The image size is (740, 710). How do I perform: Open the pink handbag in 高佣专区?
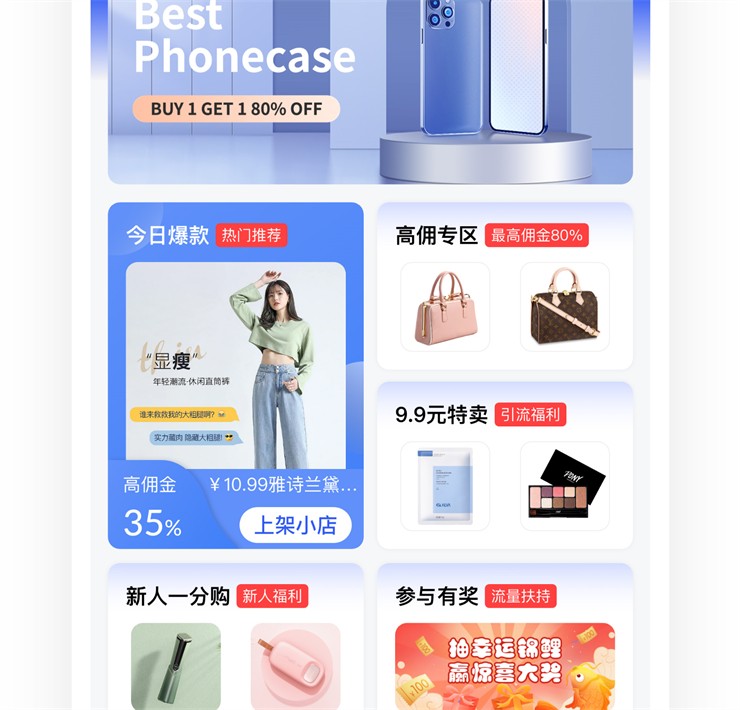[x=445, y=307]
